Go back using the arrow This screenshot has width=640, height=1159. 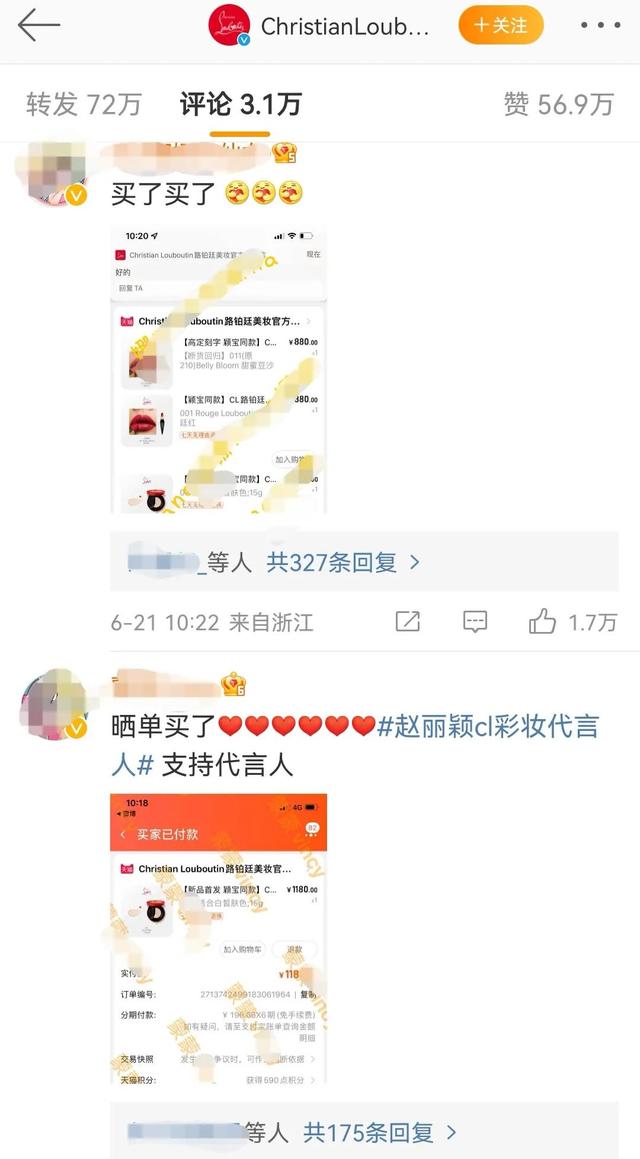point(39,25)
